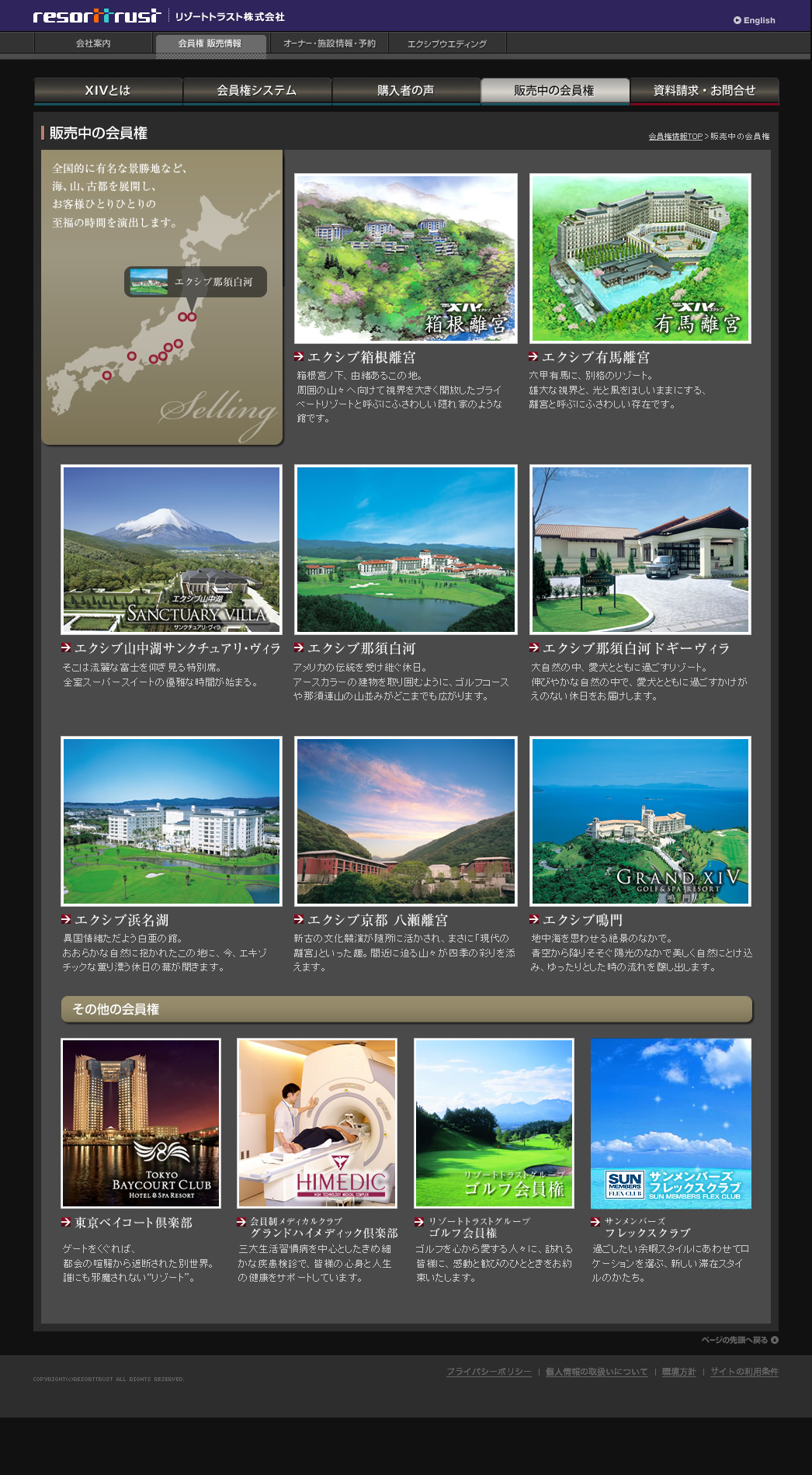
Task: Open the 会社案内 top navigation tab
Action: pos(93,43)
